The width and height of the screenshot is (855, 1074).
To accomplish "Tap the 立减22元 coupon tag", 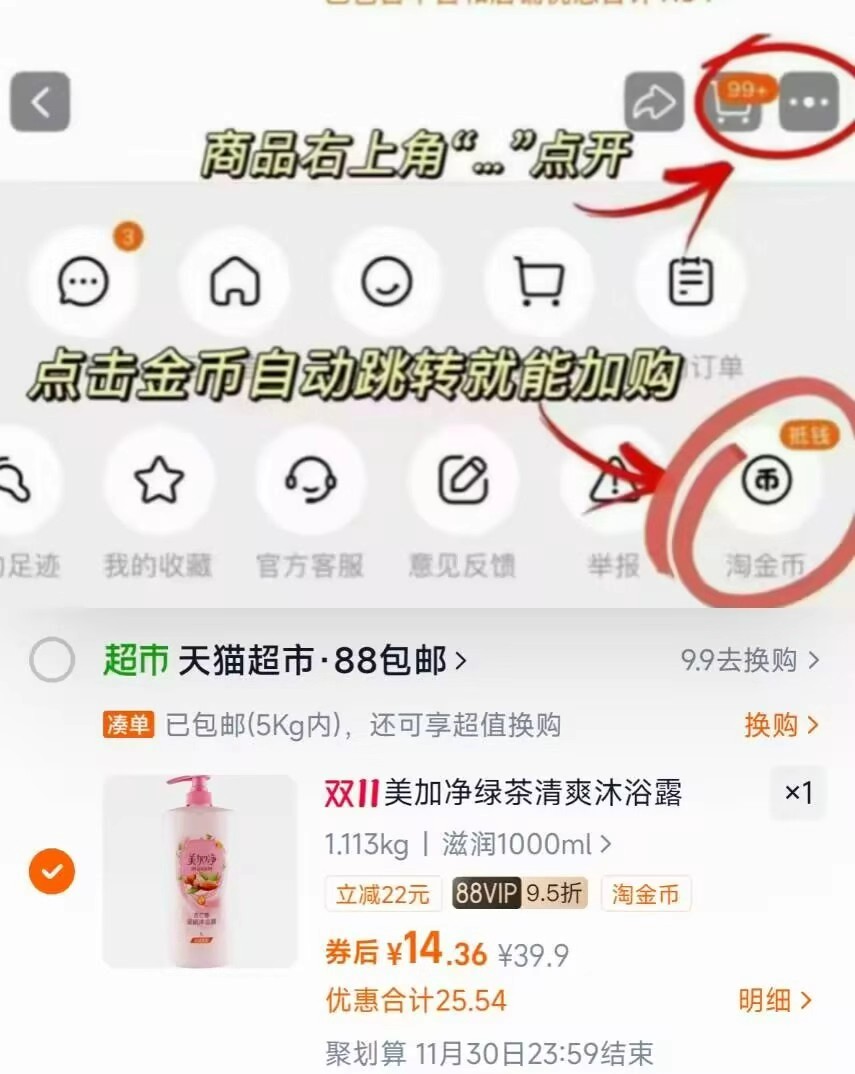I will pyautogui.click(x=385, y=895).
